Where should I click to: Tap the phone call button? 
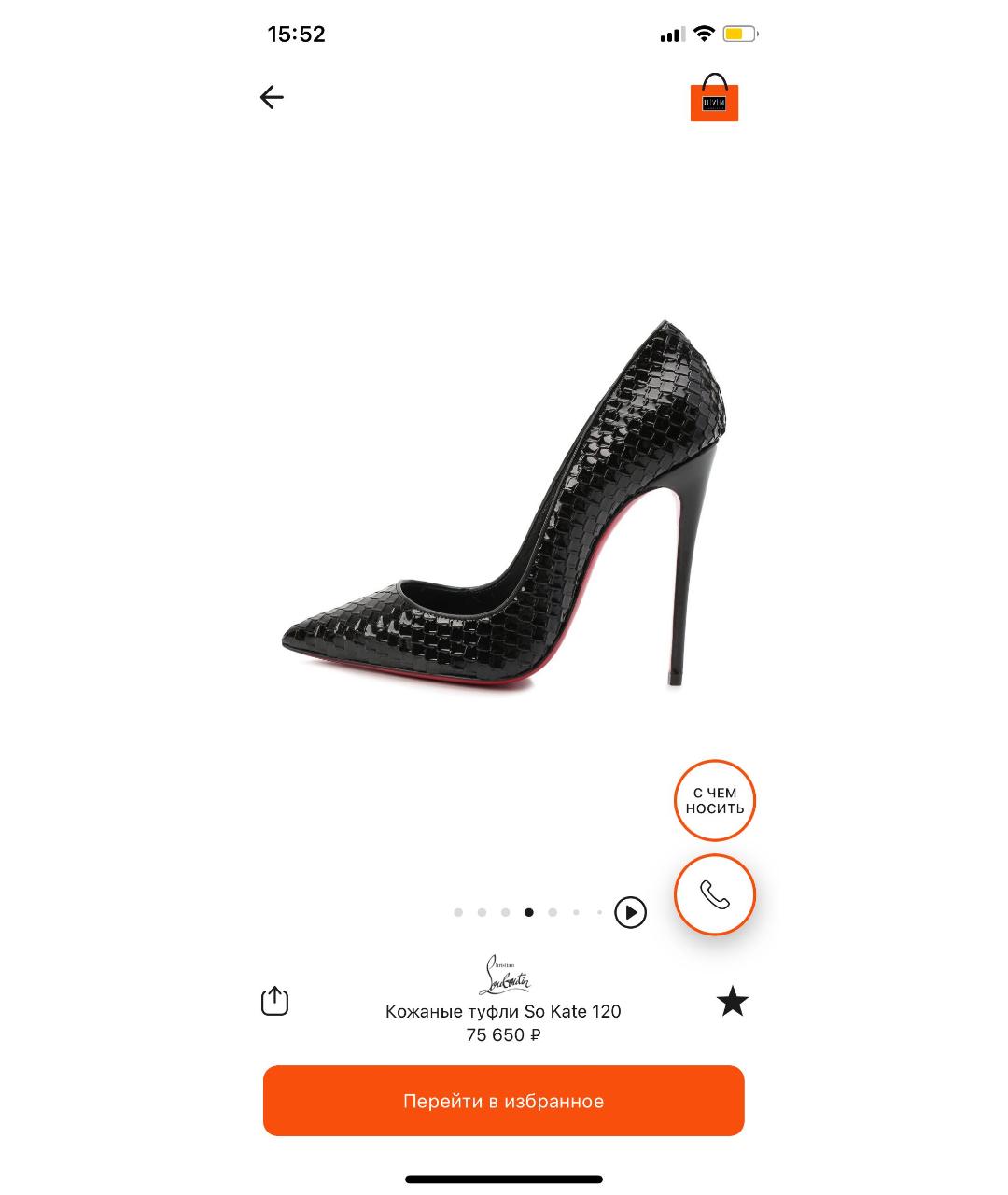(x=714, y=894)
